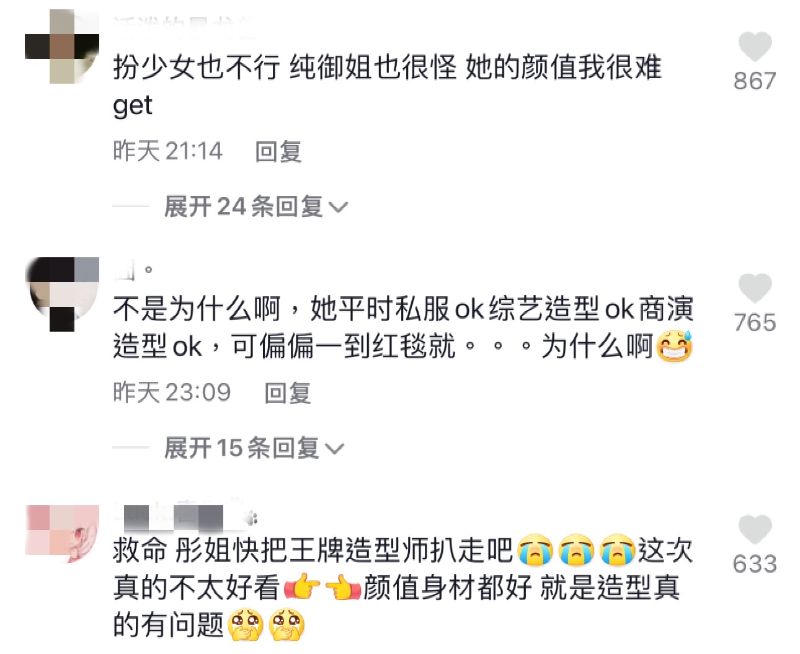This screenshot has height=654, width=800.
Task: Expand 展开15条回复
Action: pos(255,448)
